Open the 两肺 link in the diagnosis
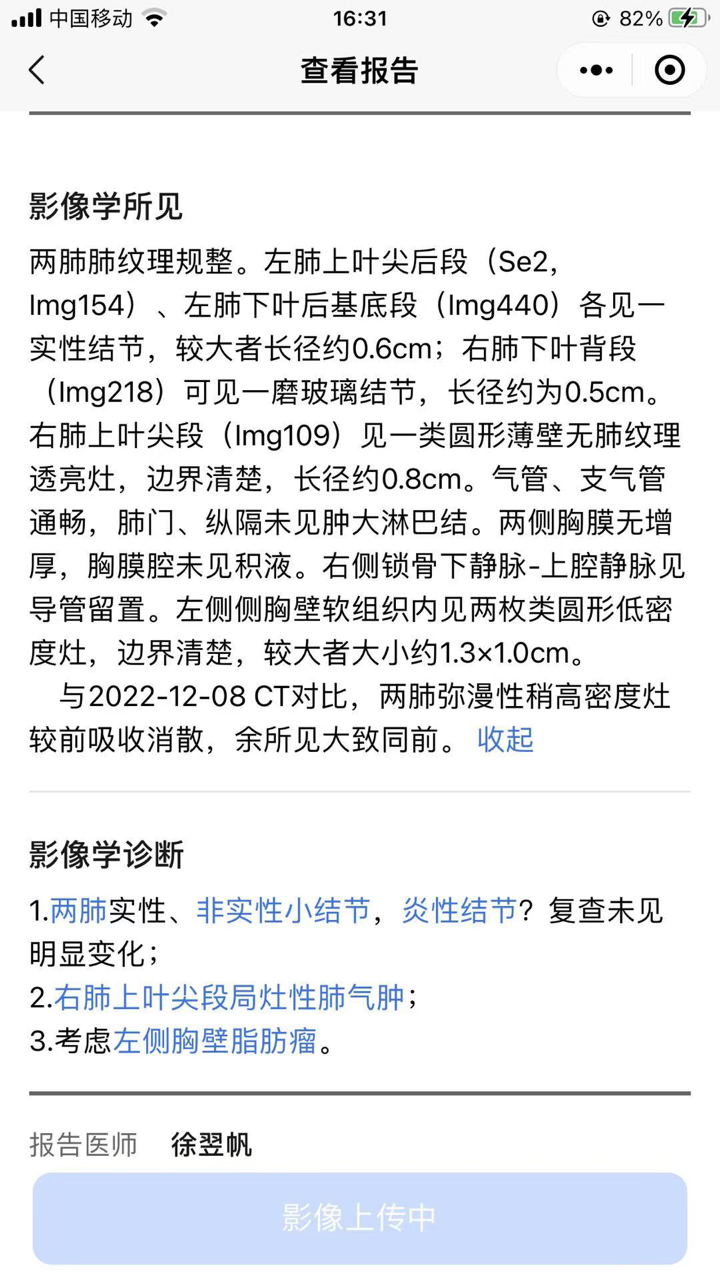The image size is (720, 1280). (79, 911)
